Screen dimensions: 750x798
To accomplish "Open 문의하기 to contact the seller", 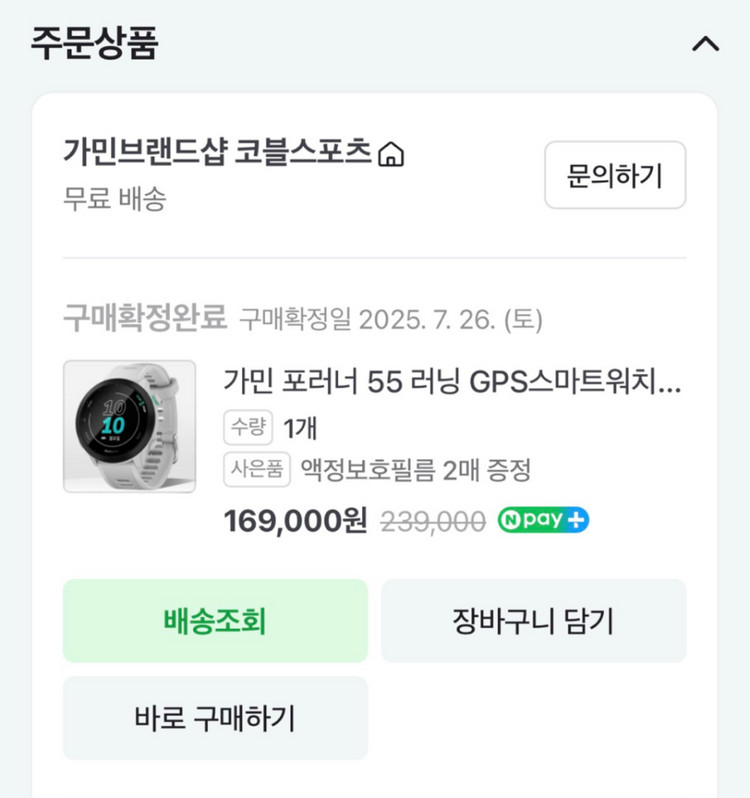I will pyautogui.click(x=614, y=175).
